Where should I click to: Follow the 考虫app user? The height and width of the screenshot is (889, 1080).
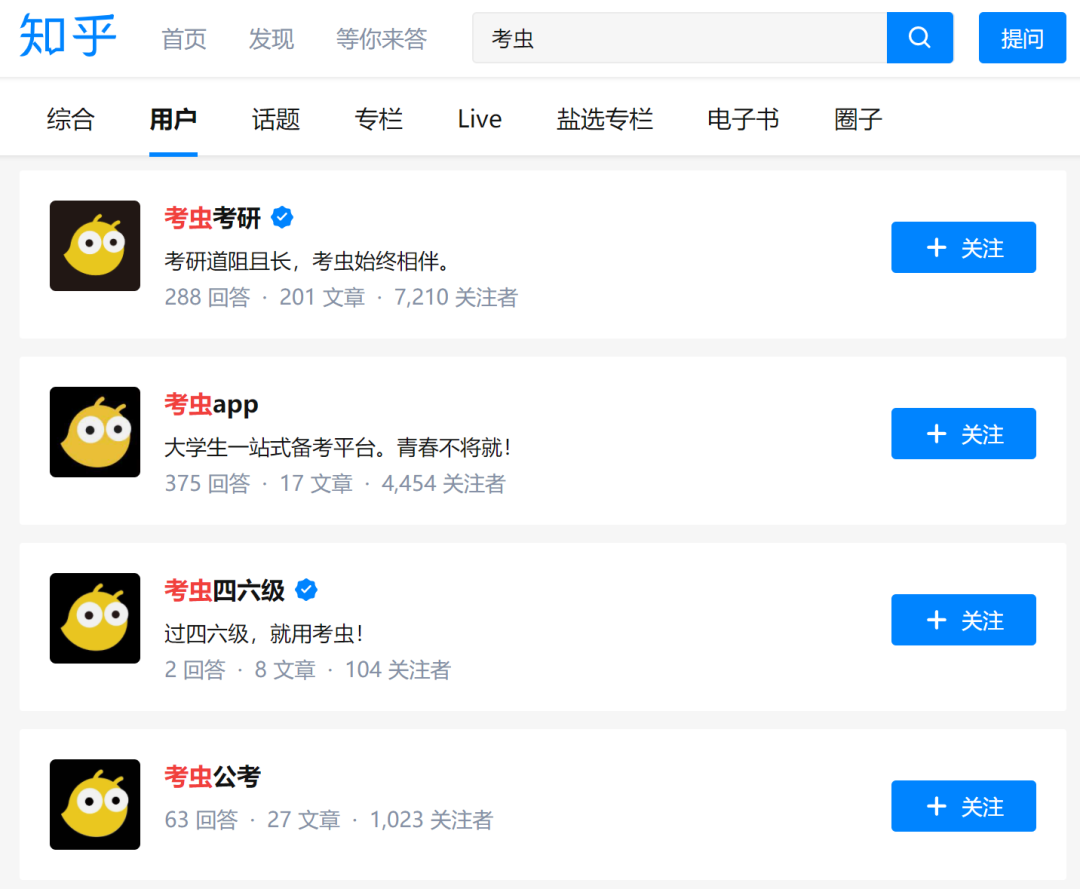pos(963,434)
